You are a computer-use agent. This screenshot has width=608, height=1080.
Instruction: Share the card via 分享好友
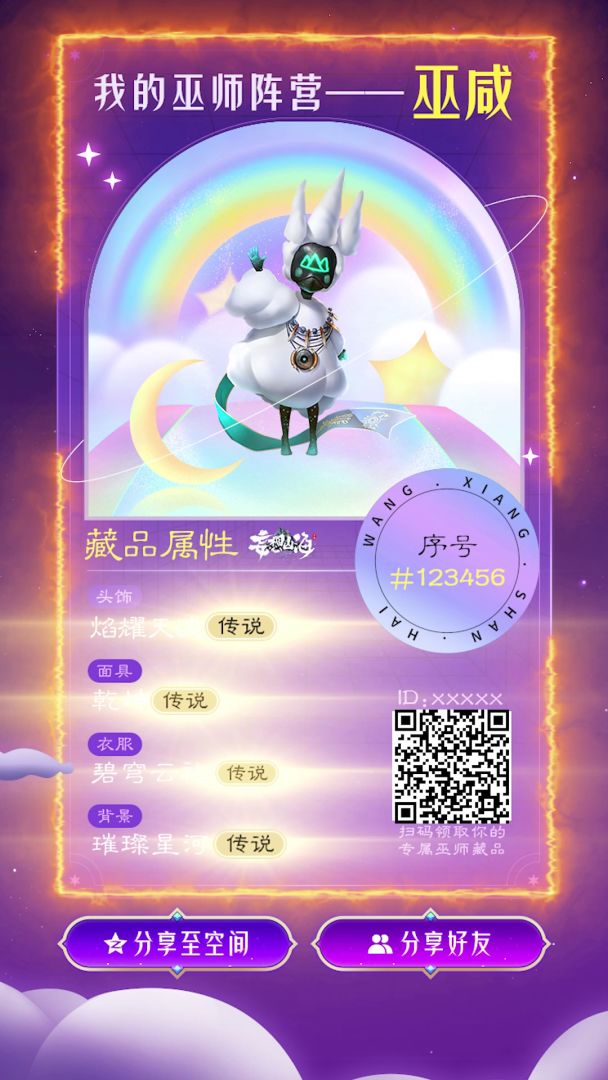pyautogui.click(x=431, y=943)
